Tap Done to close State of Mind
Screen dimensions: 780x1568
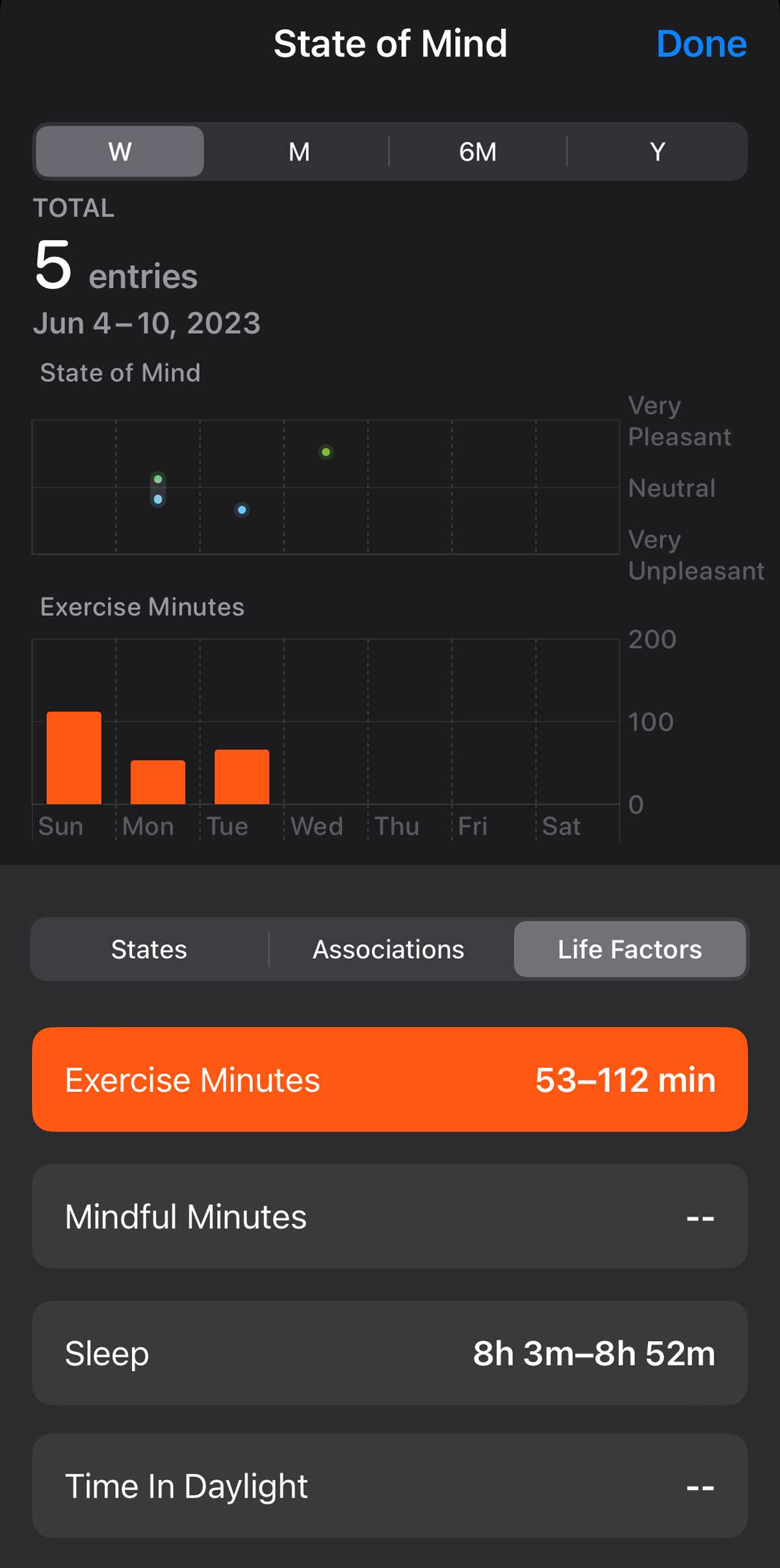coord(702,44)
